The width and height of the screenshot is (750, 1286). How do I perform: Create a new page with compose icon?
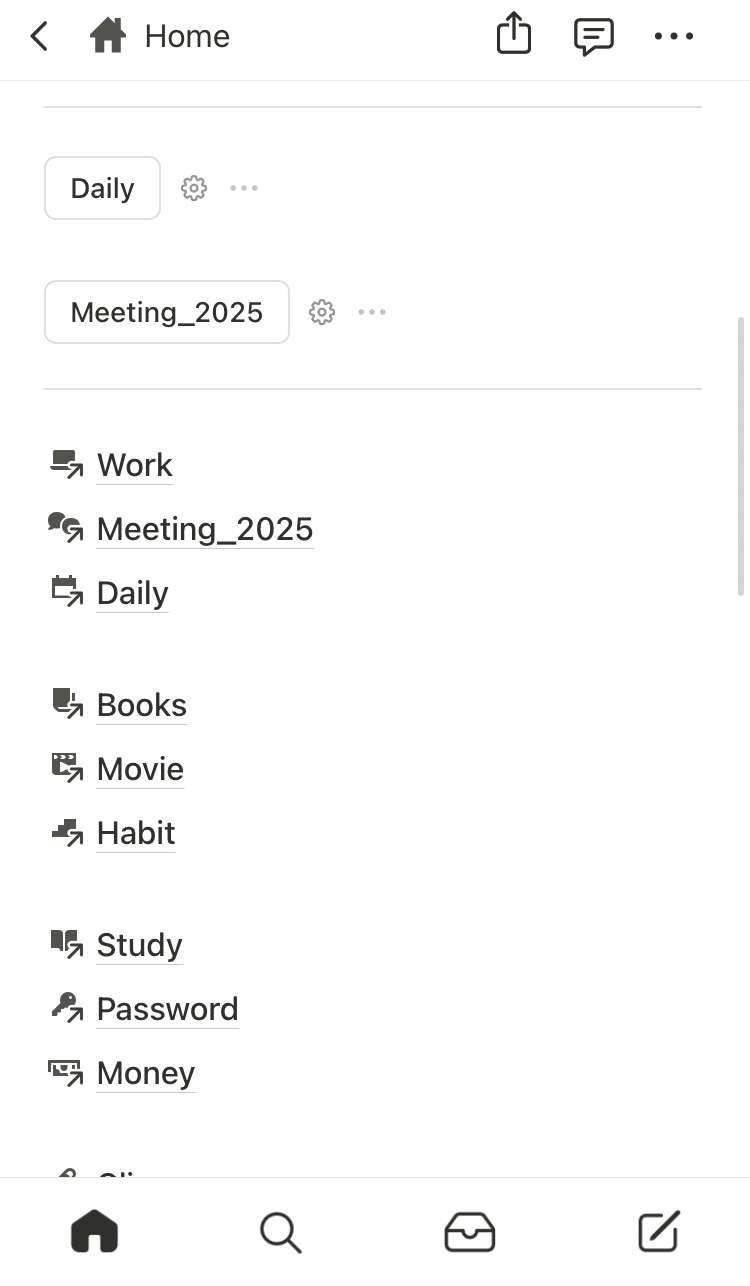(x=658, y=1232)
